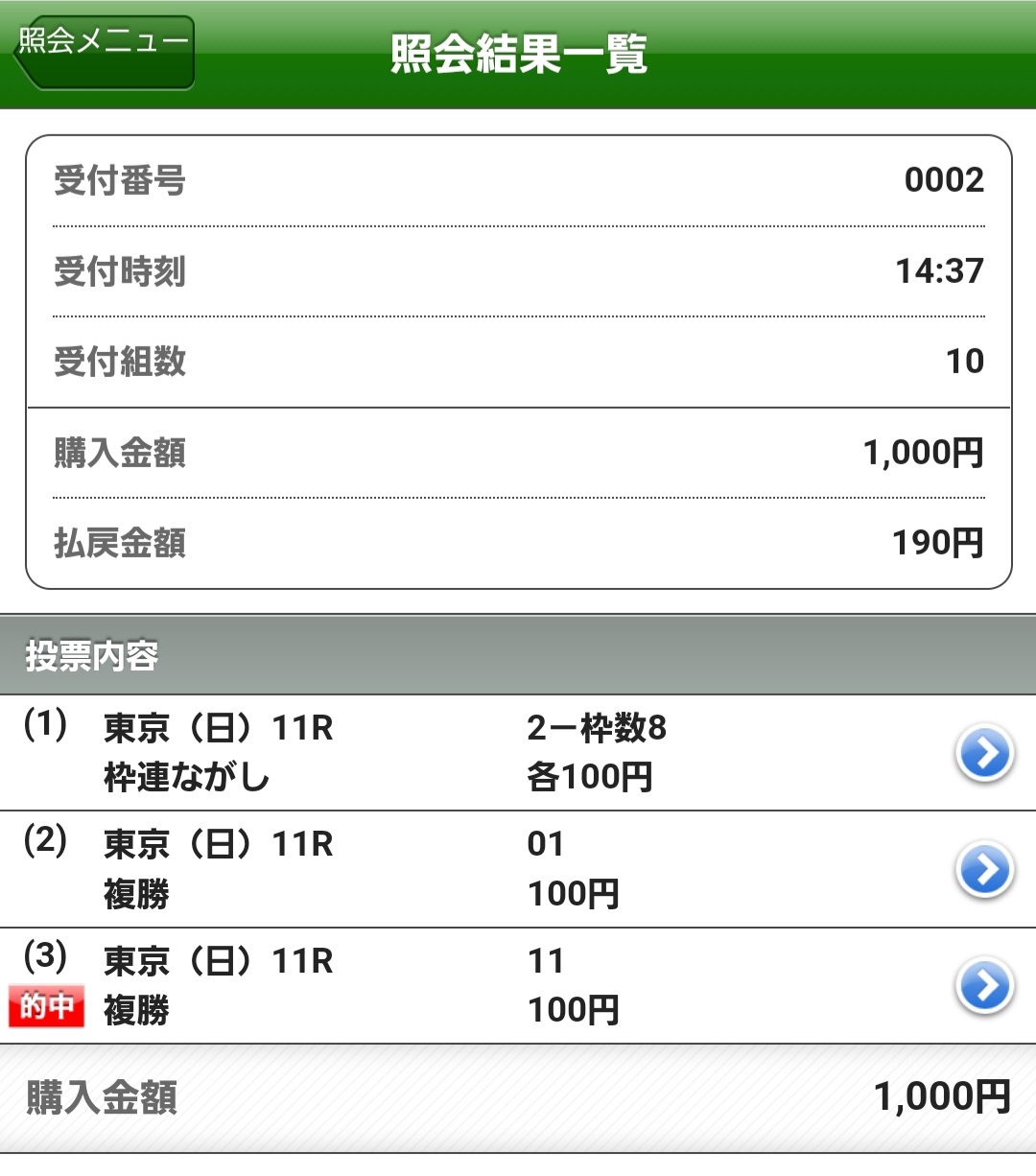
Task: Open details for the 枠連ながし bet
Action: pyautogui.click(x=984, y=753)
